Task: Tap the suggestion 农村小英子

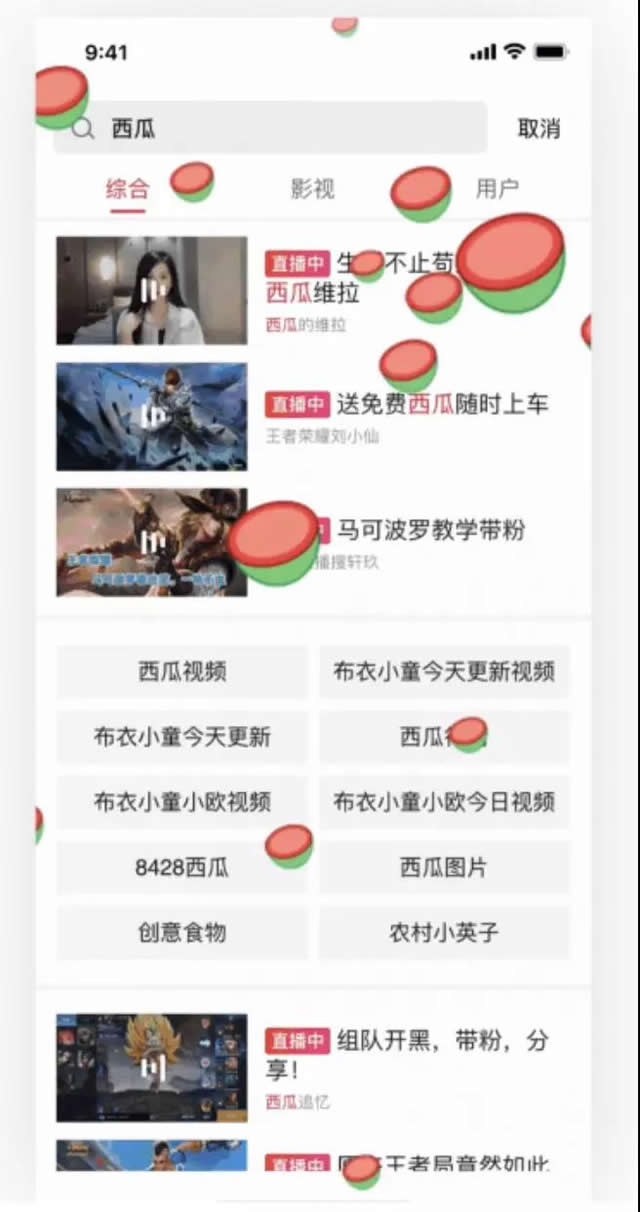Action: (x=444, y=932)
